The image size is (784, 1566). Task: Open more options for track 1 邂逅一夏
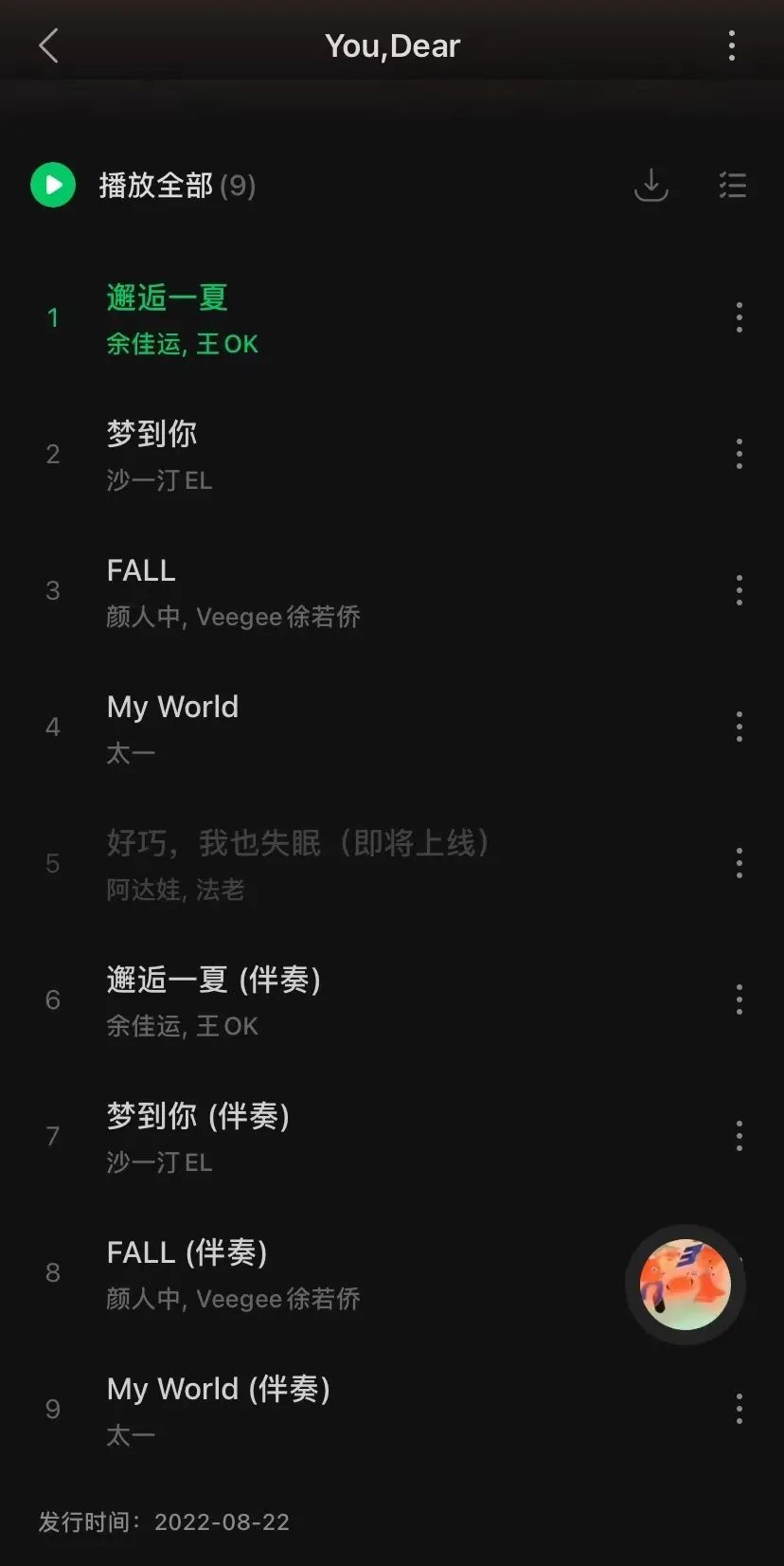(739, 317)
